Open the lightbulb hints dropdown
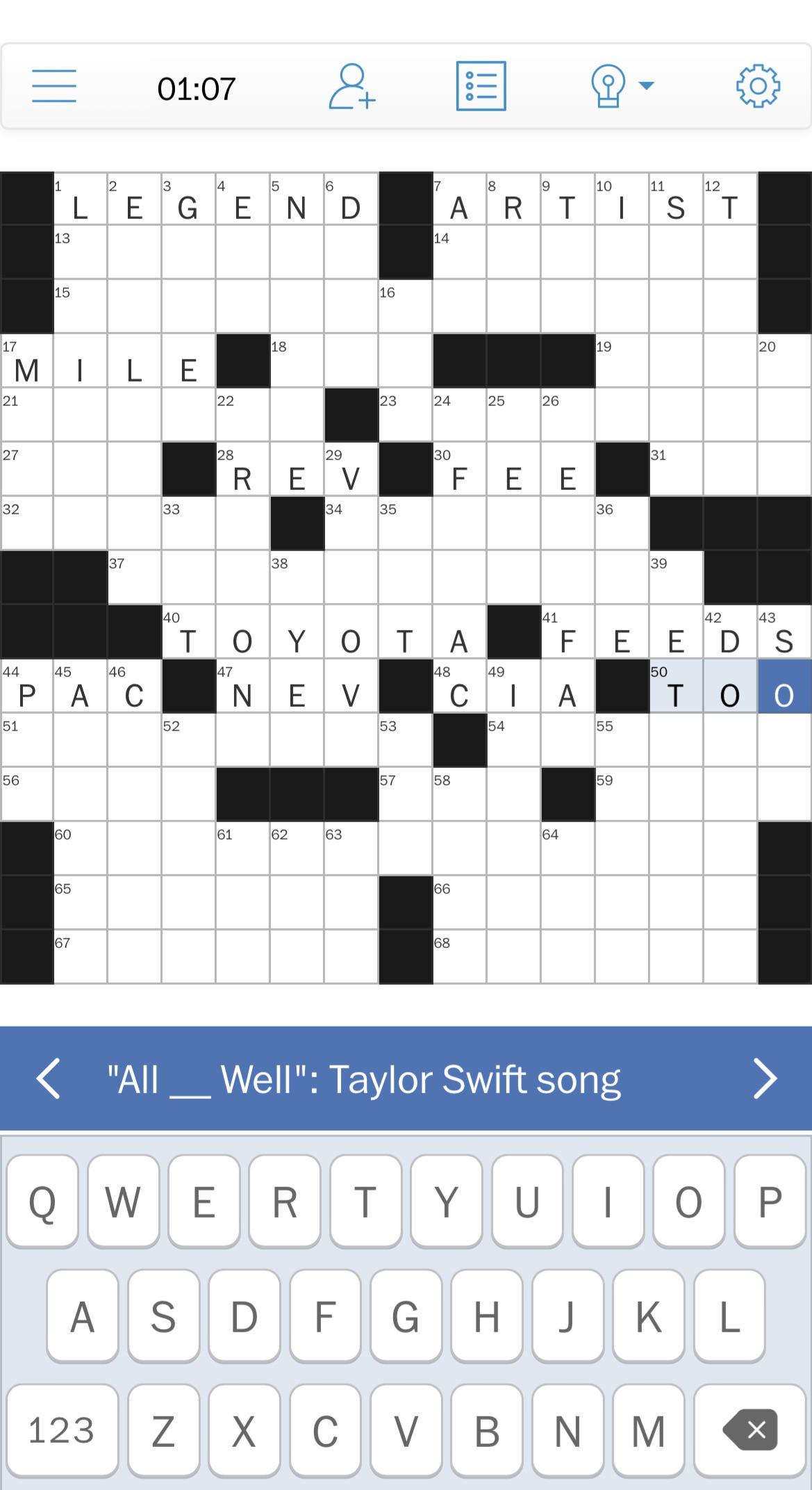The image size is (812, 1490). [x=621, y=86]
